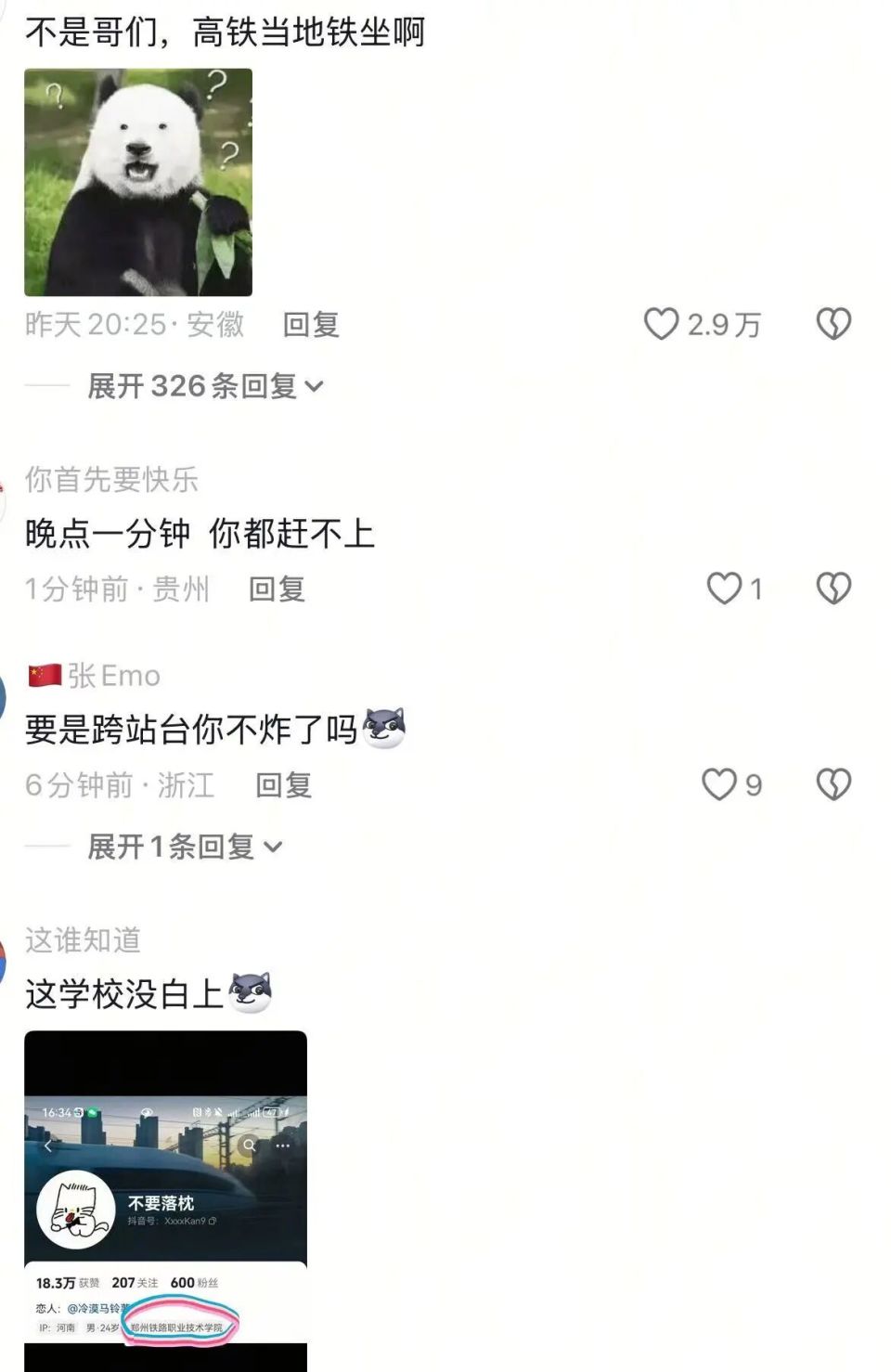Screen dimensions: 891x1372
Task: Reply to the 贵州 comment
Action: [277, 589]
